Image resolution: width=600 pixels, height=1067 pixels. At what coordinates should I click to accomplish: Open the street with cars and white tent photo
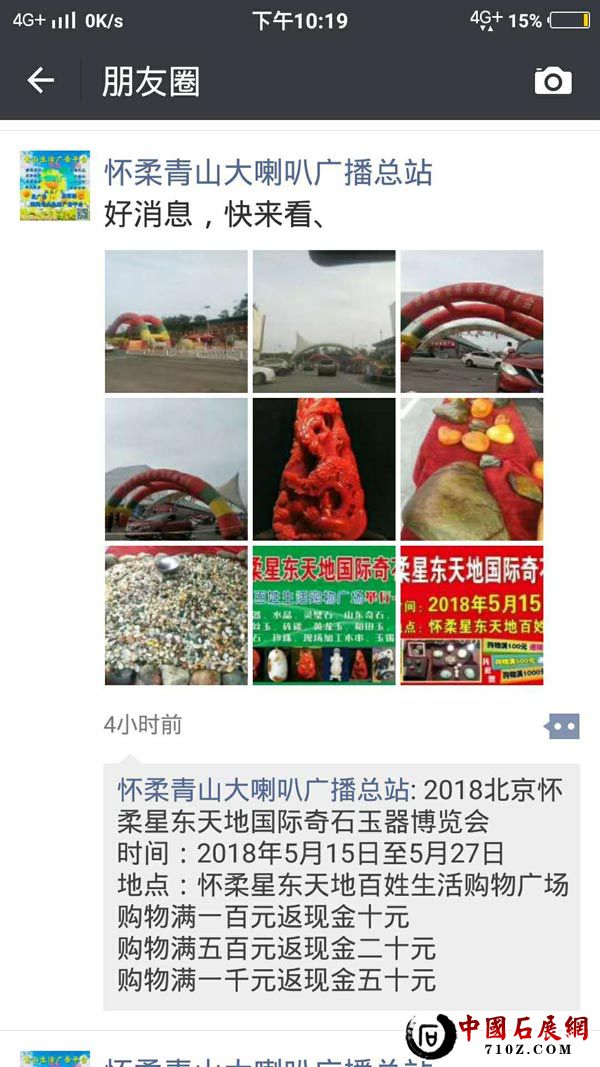tap(324, 321)
